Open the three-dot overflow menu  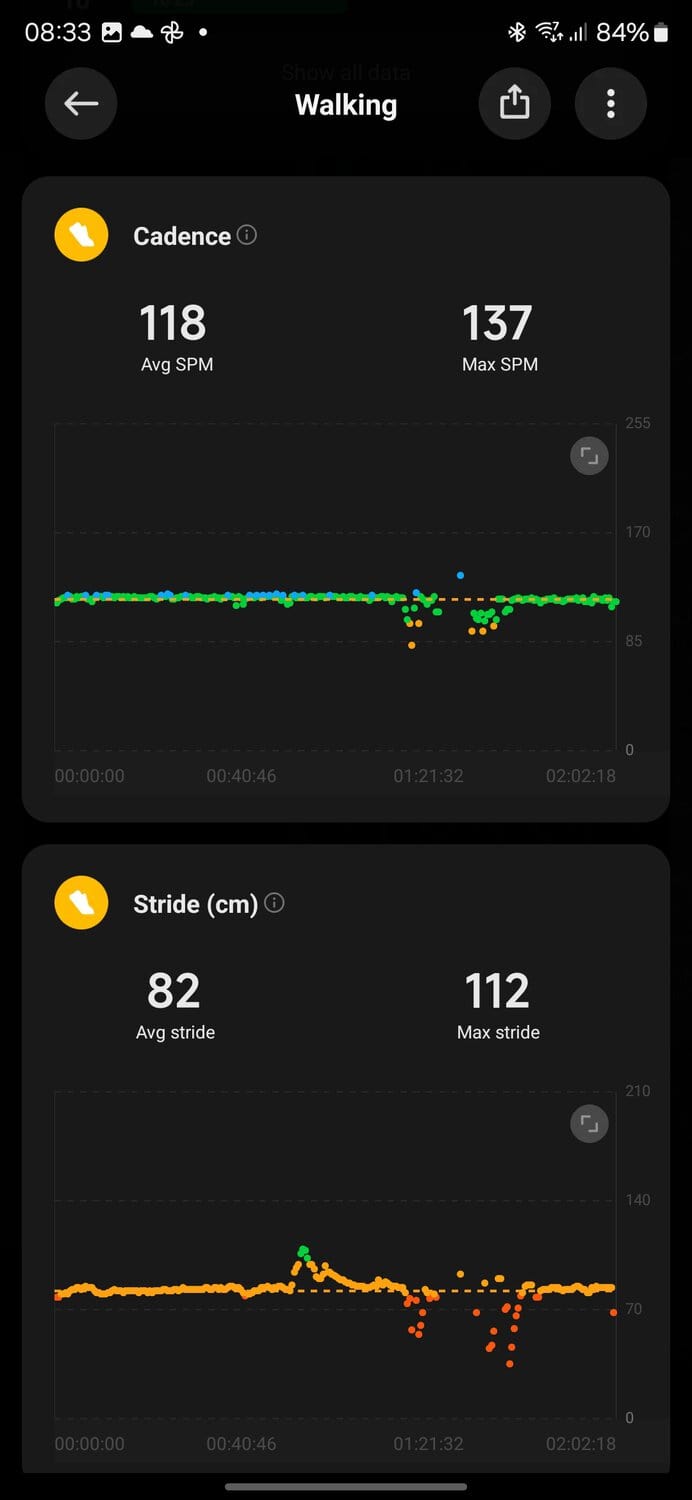(611, 104)
